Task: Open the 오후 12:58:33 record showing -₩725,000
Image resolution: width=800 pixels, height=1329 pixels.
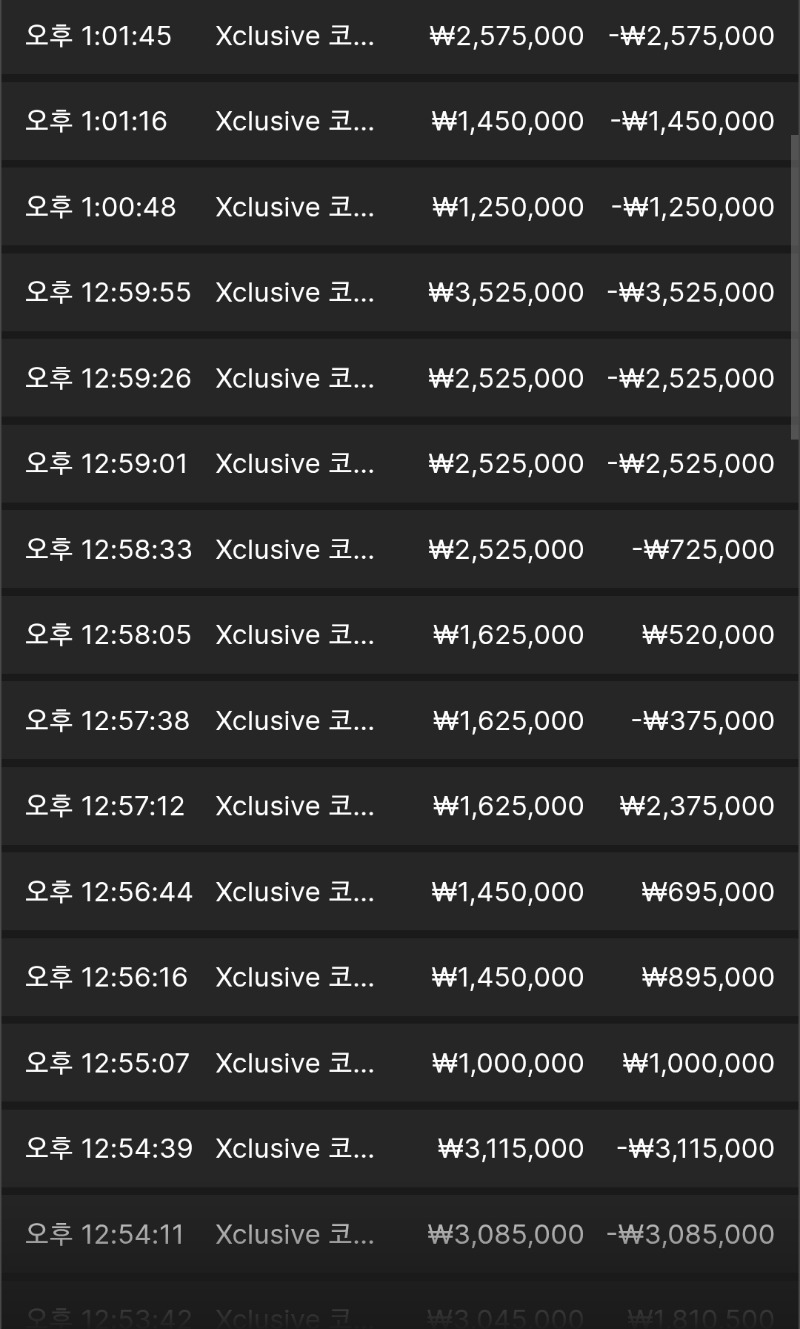Action: click(400, 549)
